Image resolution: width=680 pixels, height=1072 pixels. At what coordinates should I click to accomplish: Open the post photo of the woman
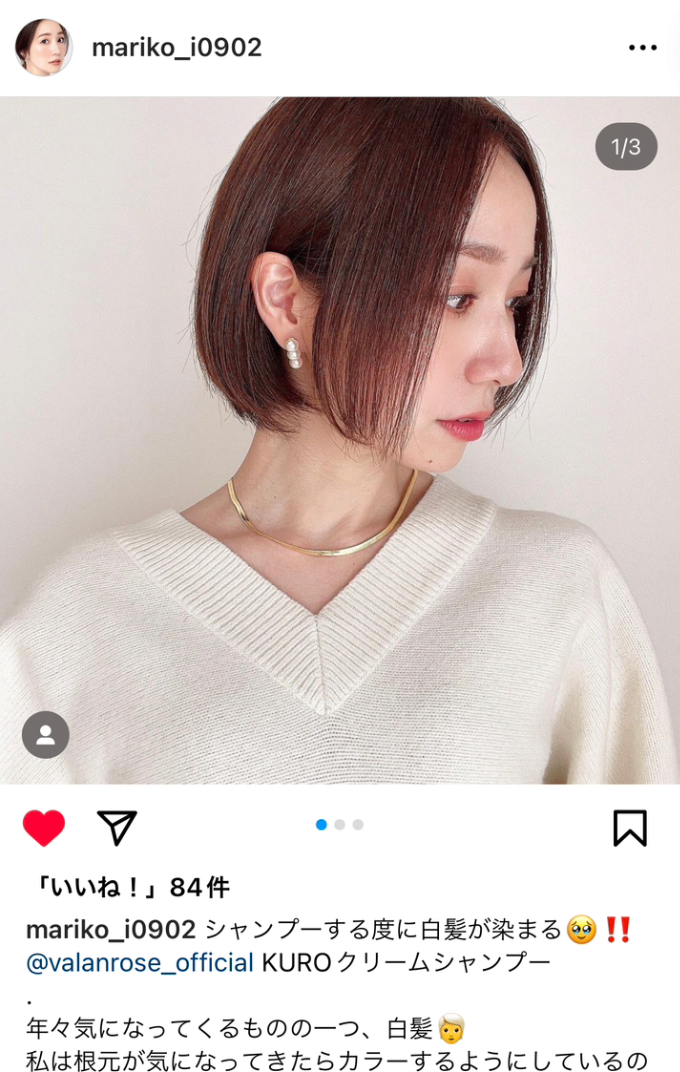(x=340, y=440)
